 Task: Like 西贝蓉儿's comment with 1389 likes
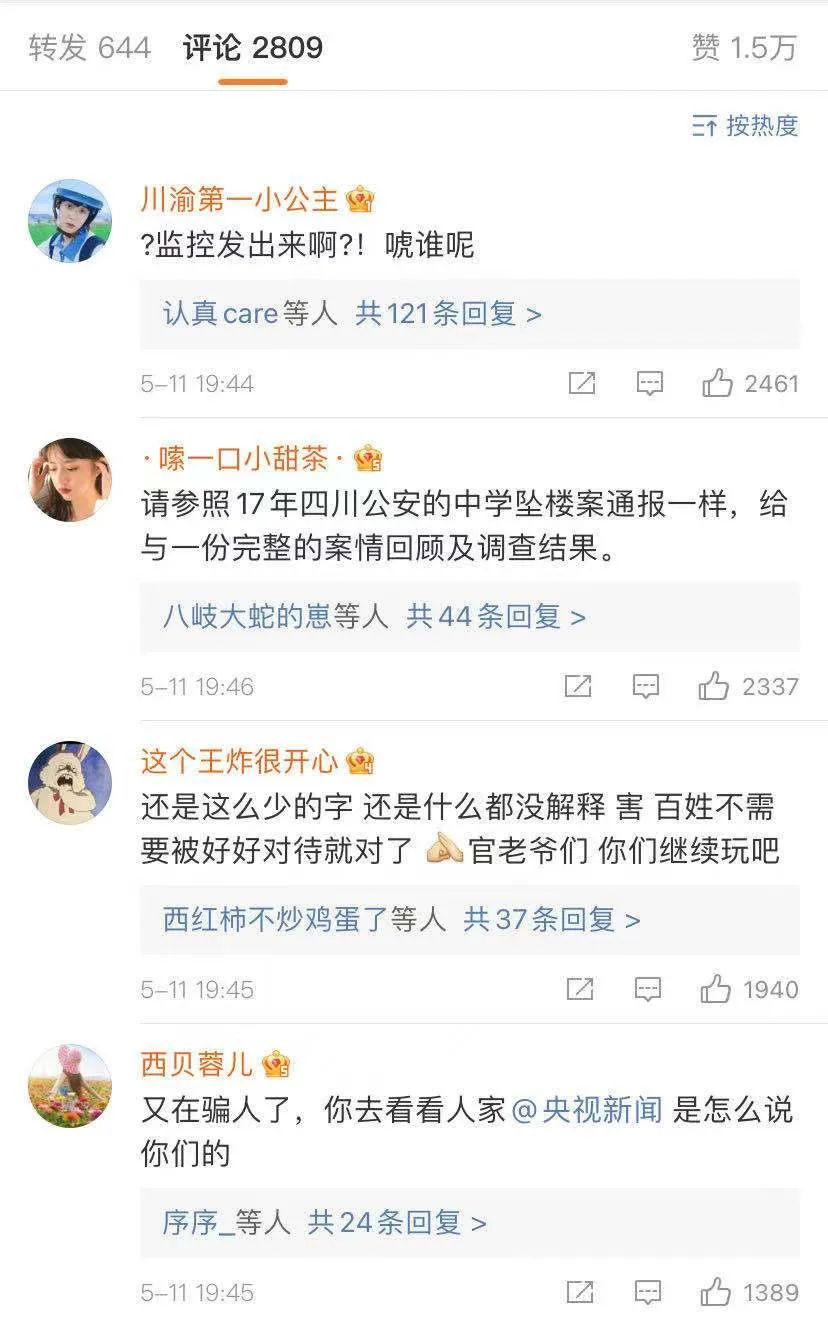click(716, 1292)
